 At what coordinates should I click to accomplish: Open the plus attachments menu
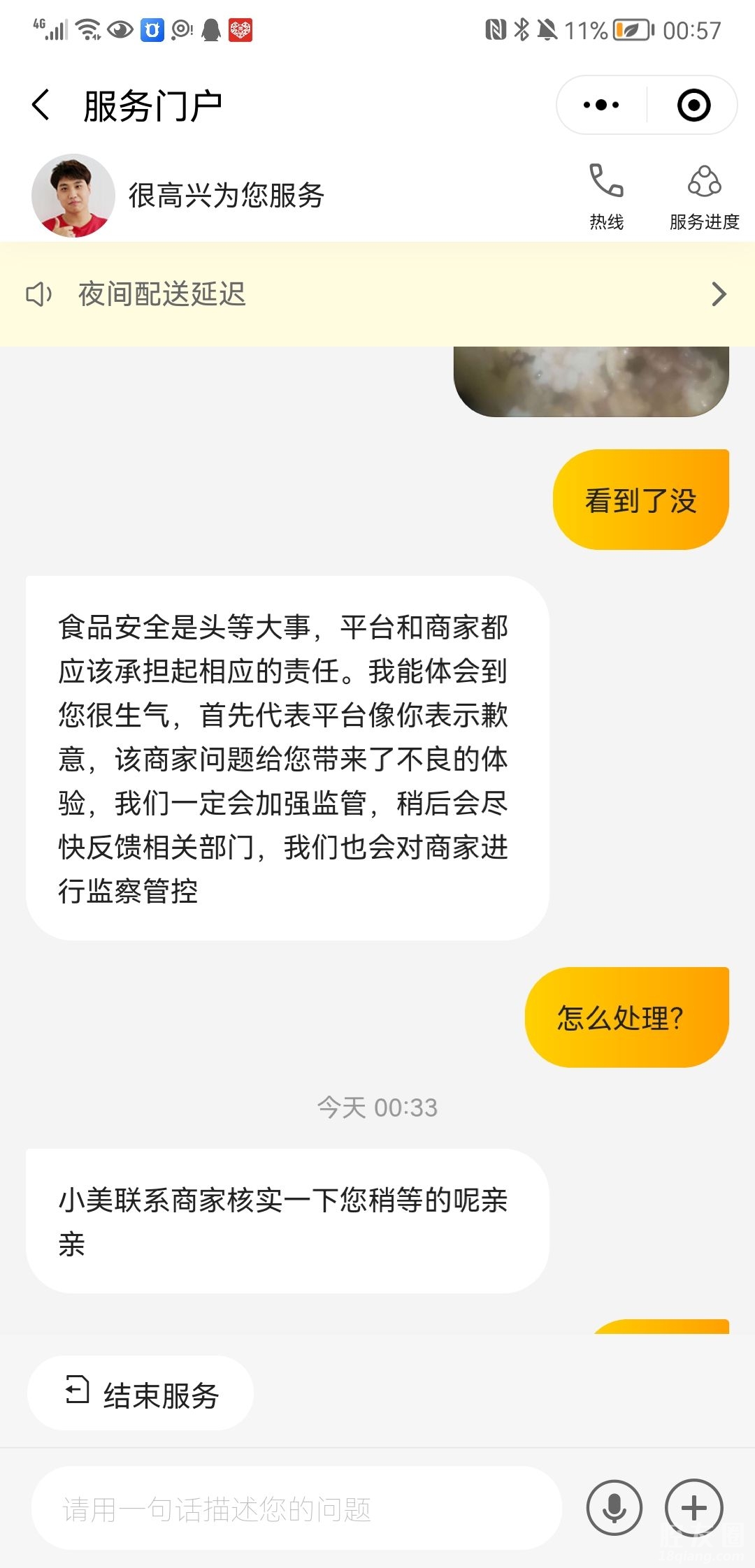pyautogui.click(x=693, y=1508)
